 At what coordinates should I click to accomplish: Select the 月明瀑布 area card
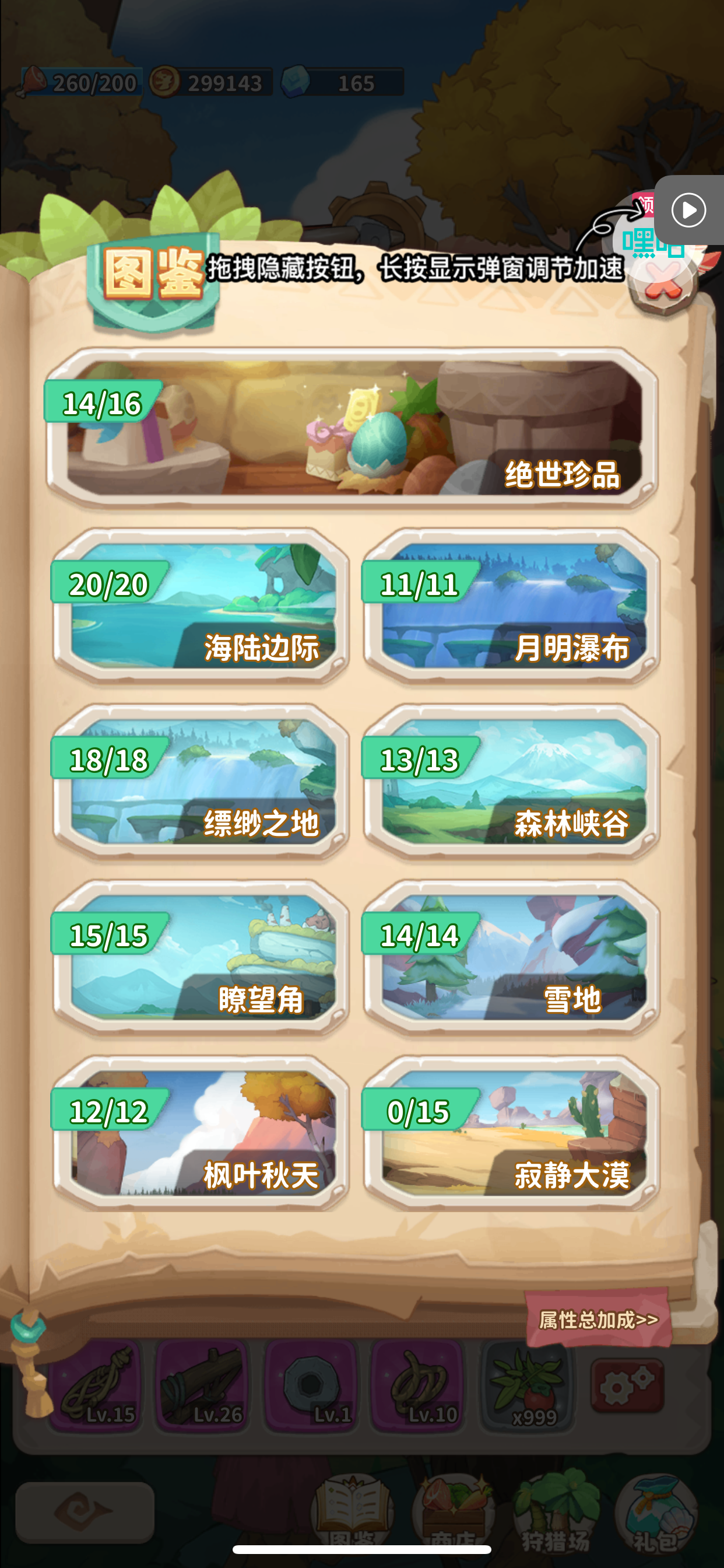[511, 606]
